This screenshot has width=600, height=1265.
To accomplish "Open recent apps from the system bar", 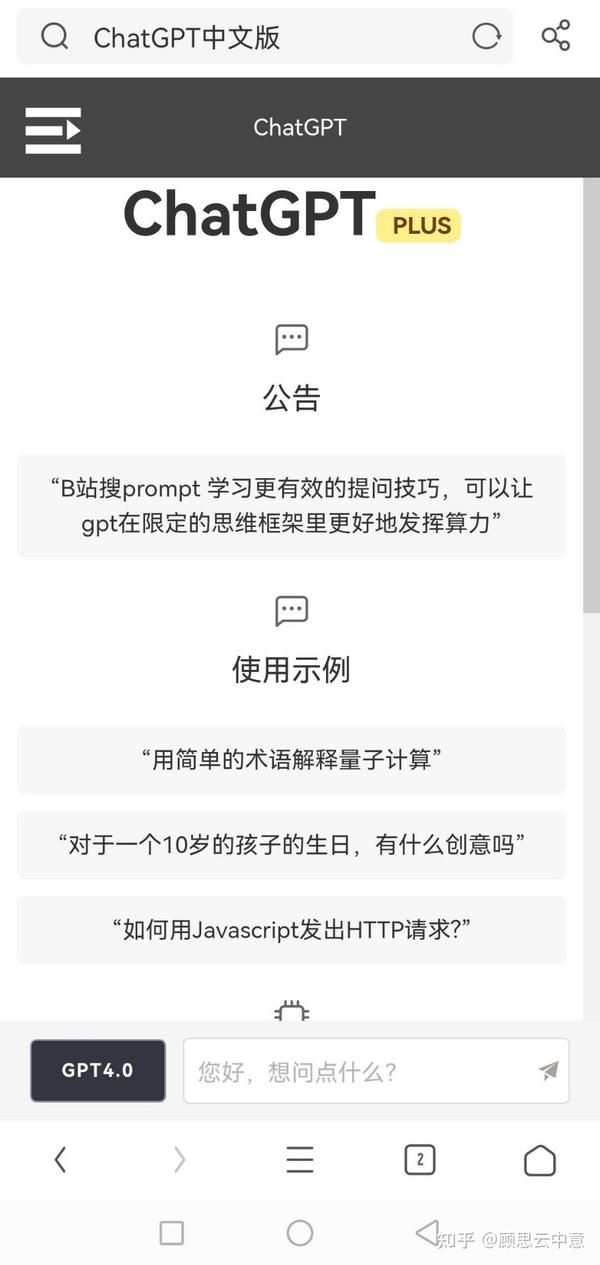I will [172, 1233].
